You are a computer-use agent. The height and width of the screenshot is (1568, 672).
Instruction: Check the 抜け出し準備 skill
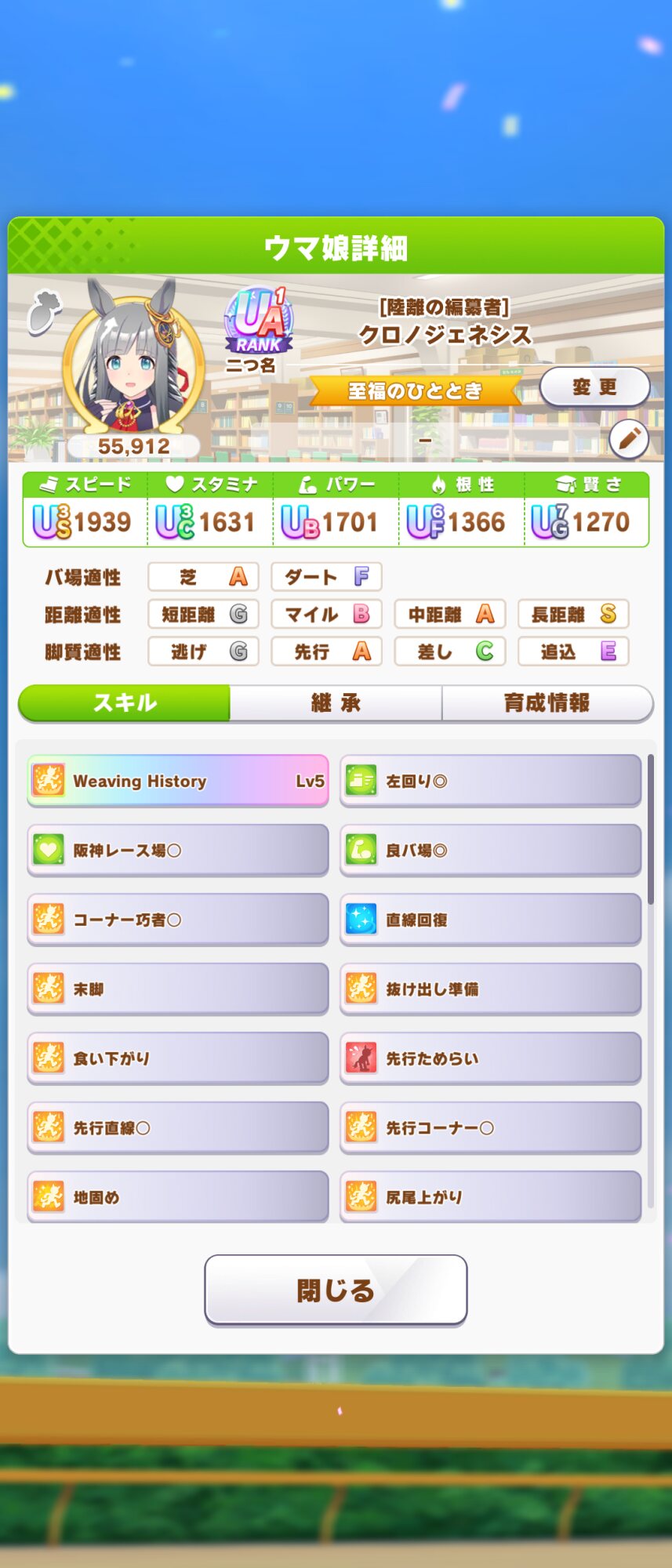pos(490,989)
